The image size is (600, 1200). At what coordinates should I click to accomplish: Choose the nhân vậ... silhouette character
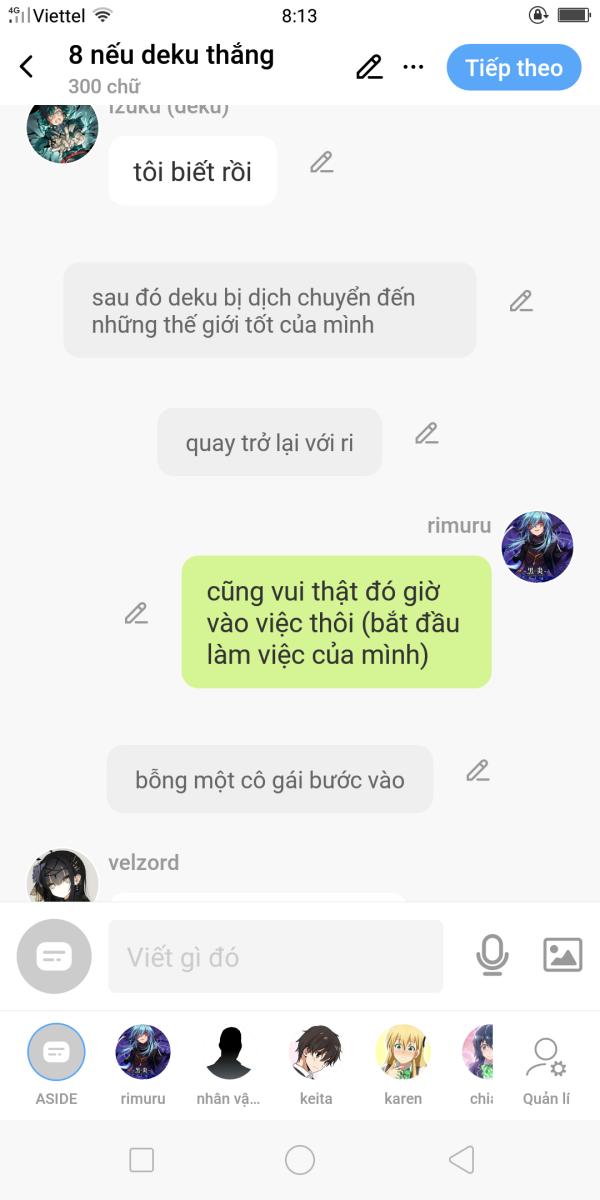(x=228, y=1053)
